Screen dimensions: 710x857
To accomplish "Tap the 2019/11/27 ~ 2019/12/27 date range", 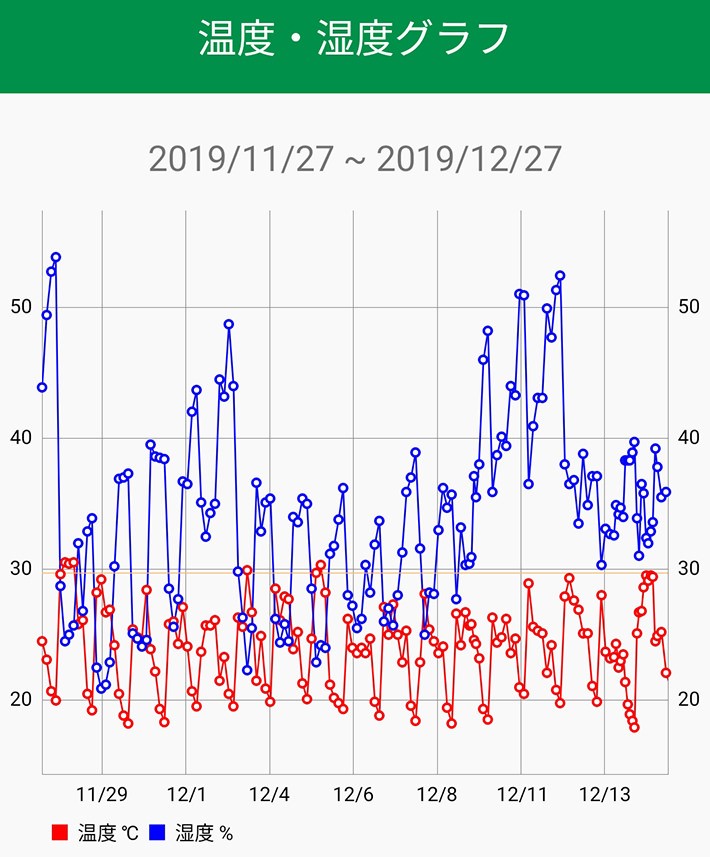I will pos(355,159).
